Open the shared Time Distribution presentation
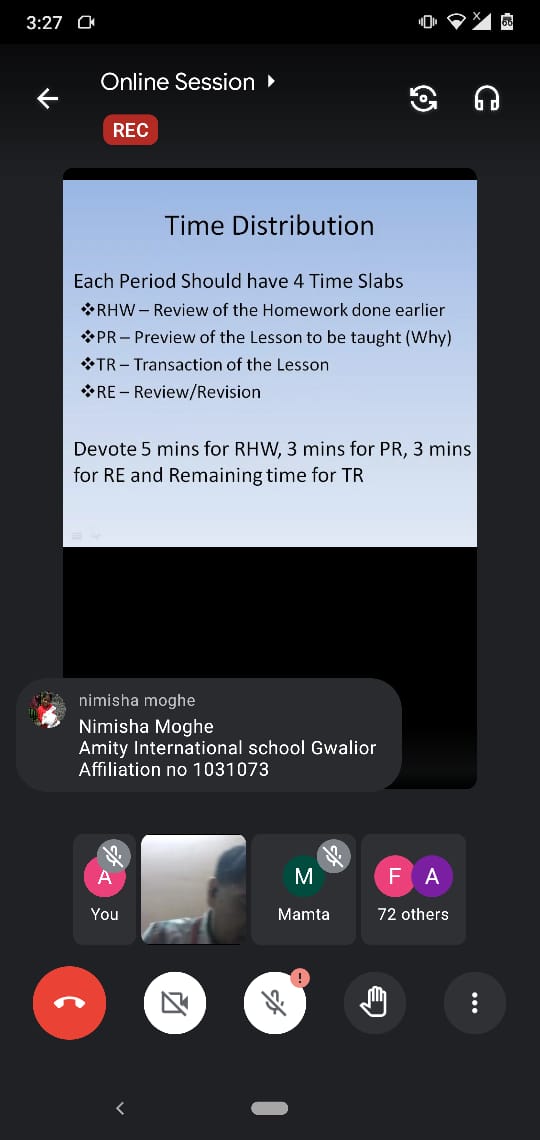Image resolution: width=540 pixels, height=1140 pixels. [x=270, y=363]
